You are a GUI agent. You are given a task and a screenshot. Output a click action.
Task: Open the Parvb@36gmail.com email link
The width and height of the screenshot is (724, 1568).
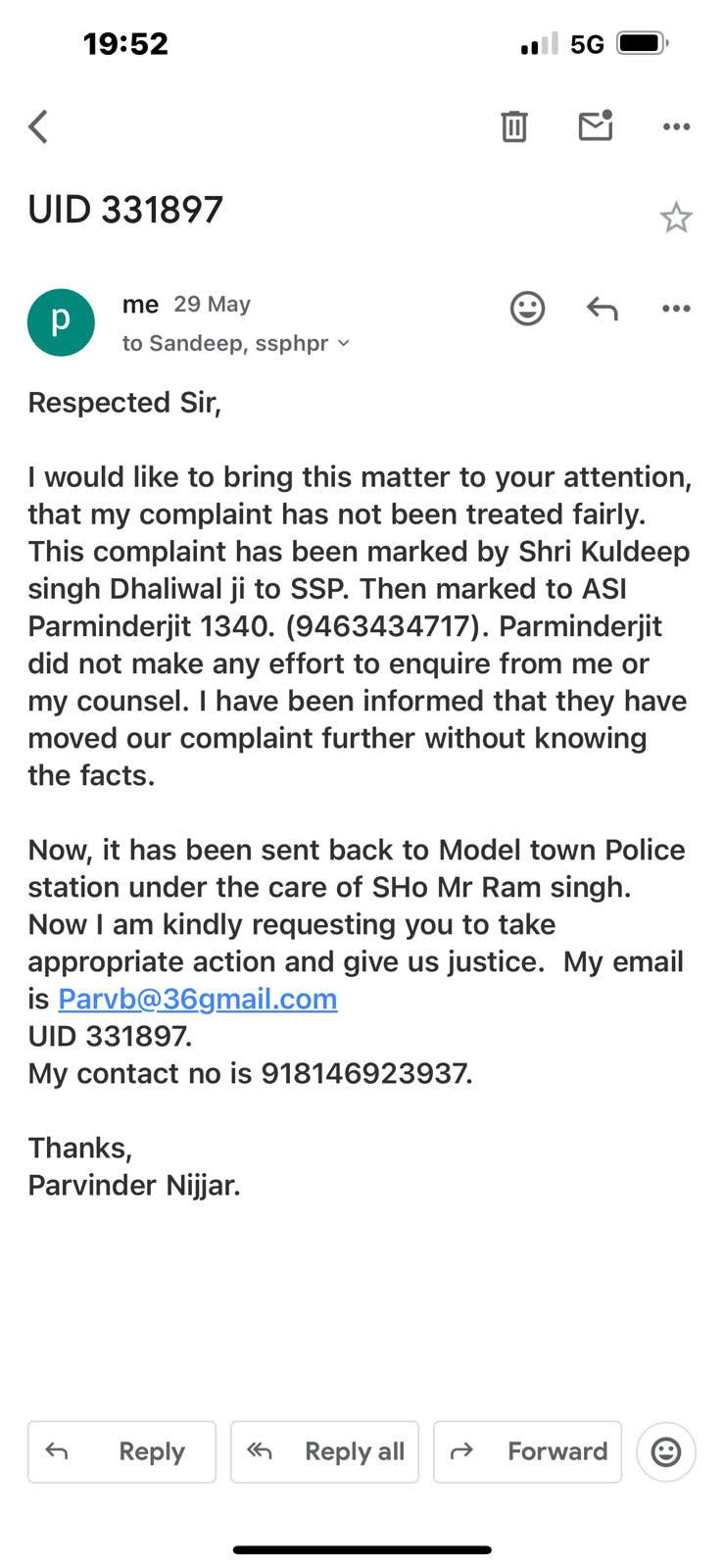pyautogui.click(x=198, y=999)
